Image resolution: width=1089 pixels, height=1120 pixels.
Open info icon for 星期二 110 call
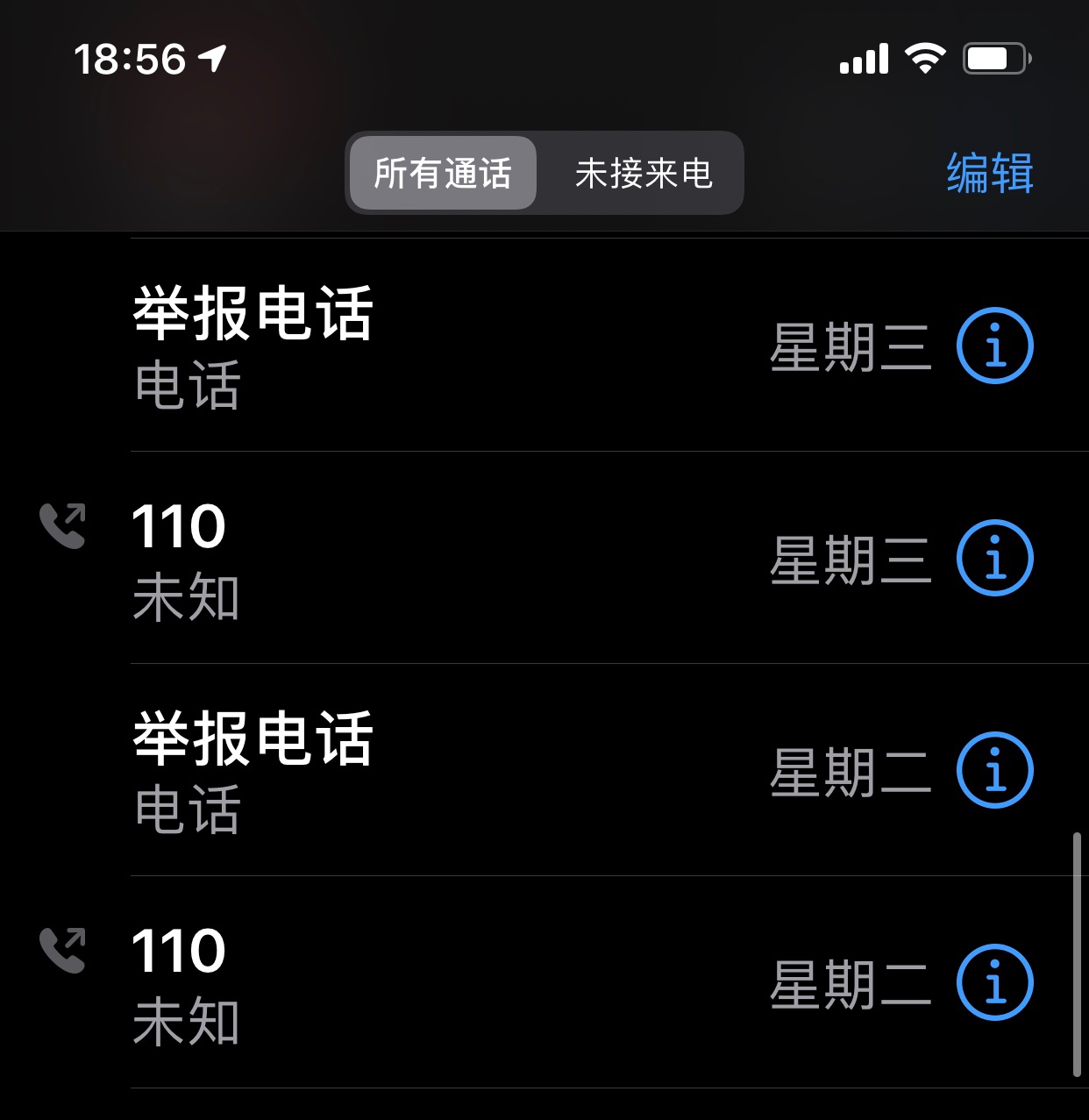click(994, 982)
